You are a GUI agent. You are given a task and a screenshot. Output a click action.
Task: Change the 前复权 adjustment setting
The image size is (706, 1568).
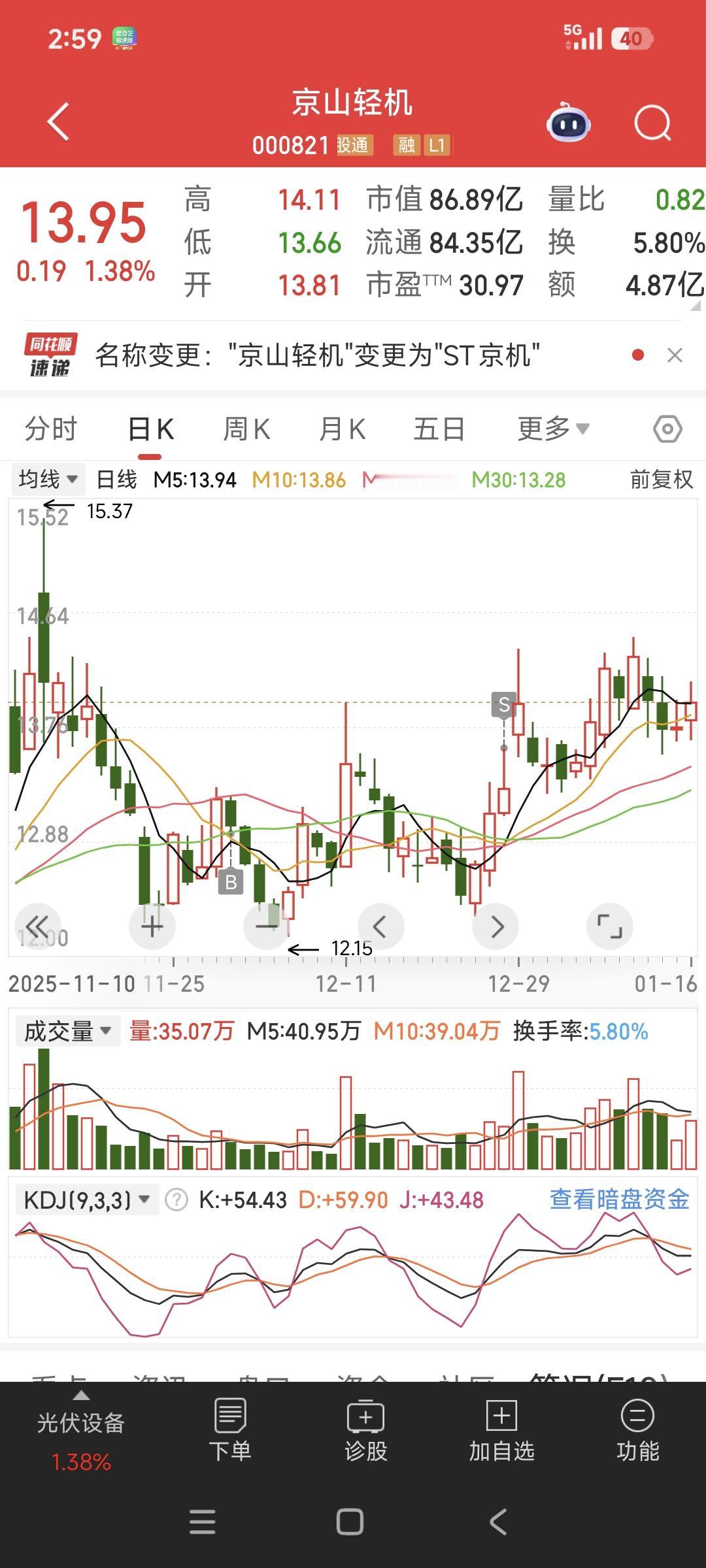(x=661, y=480)
